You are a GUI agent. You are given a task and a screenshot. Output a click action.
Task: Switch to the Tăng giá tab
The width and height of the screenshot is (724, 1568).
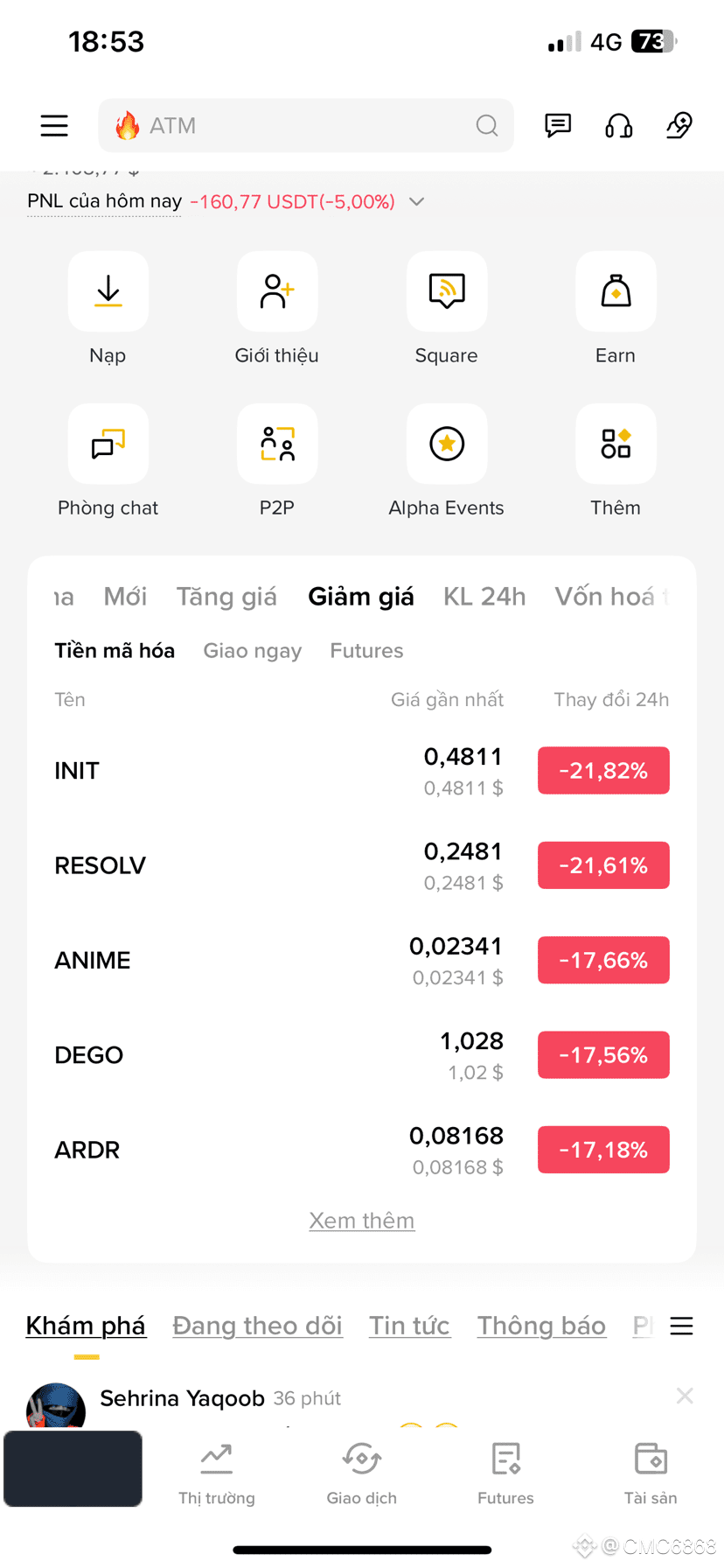click(x=226, y=597)
